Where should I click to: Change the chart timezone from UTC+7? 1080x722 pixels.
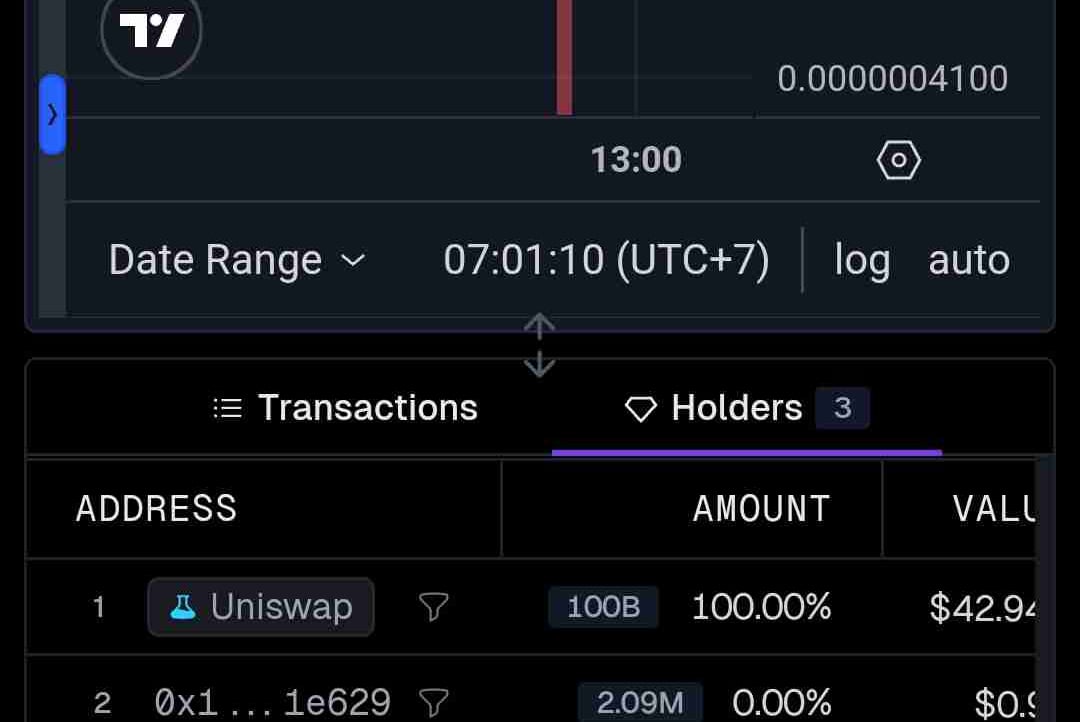(606, 260)
